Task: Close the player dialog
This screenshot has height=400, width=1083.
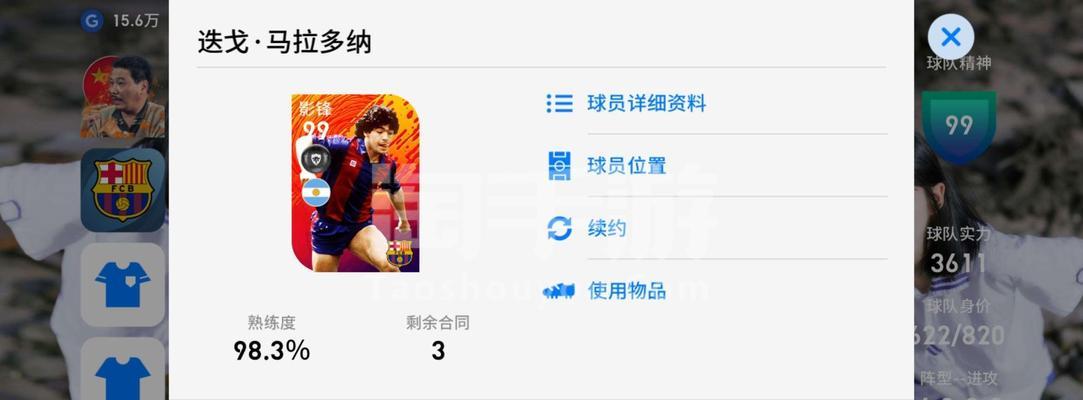Action: pos(951,38)
